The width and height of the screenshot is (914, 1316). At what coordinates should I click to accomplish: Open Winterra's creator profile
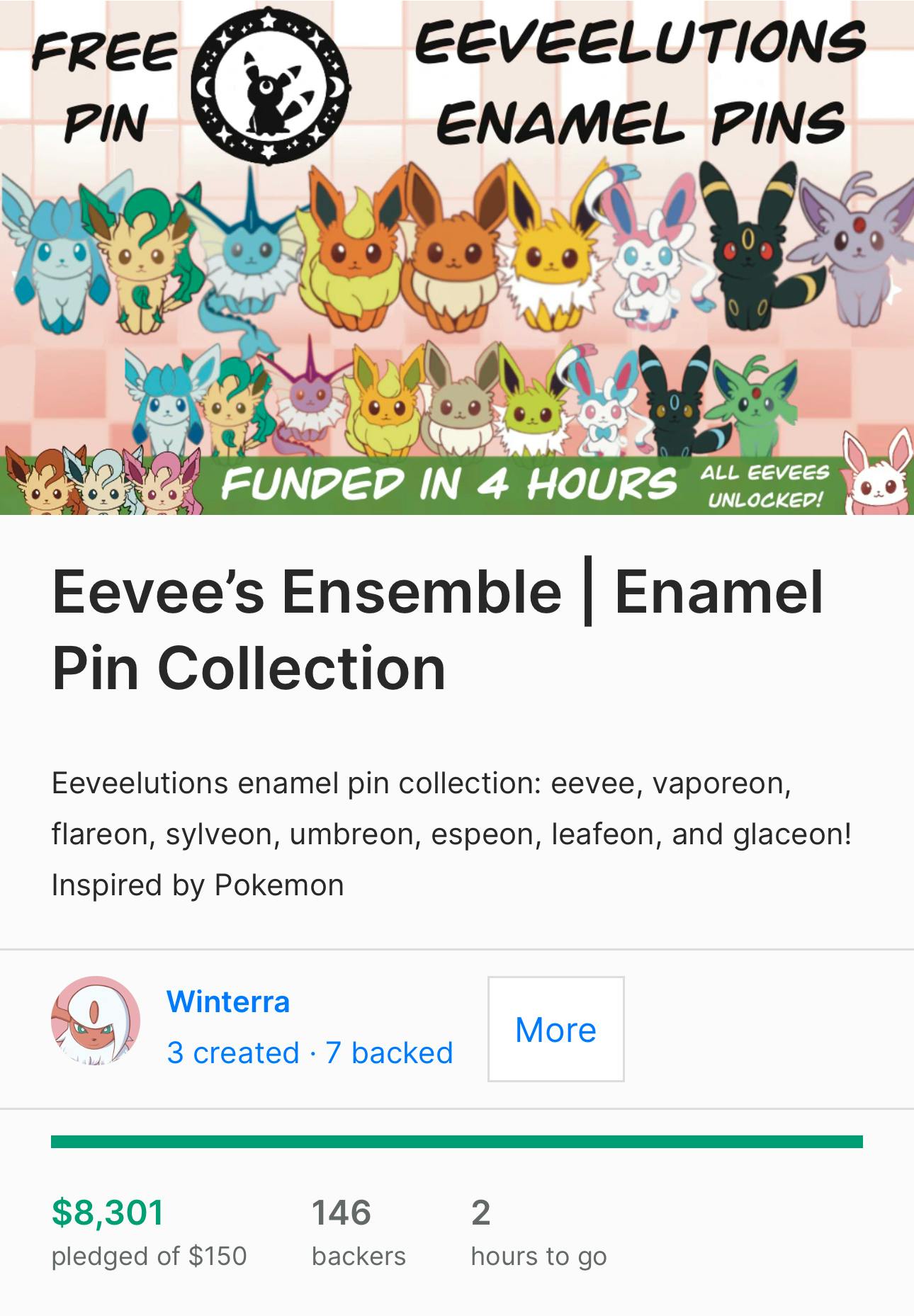click(228, 1002)
